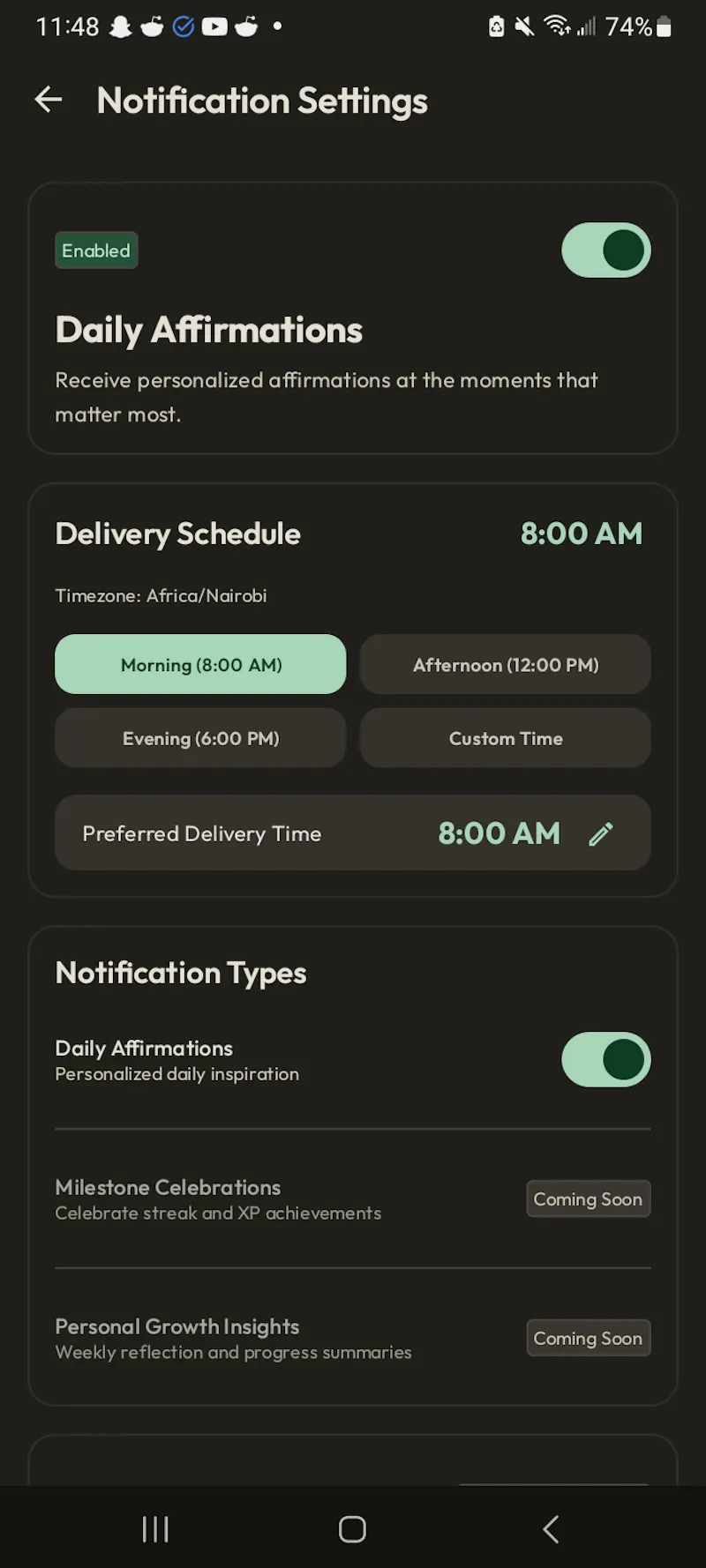Toggle Daily Affirmations under Notification Types

[x=606, y=1059]
